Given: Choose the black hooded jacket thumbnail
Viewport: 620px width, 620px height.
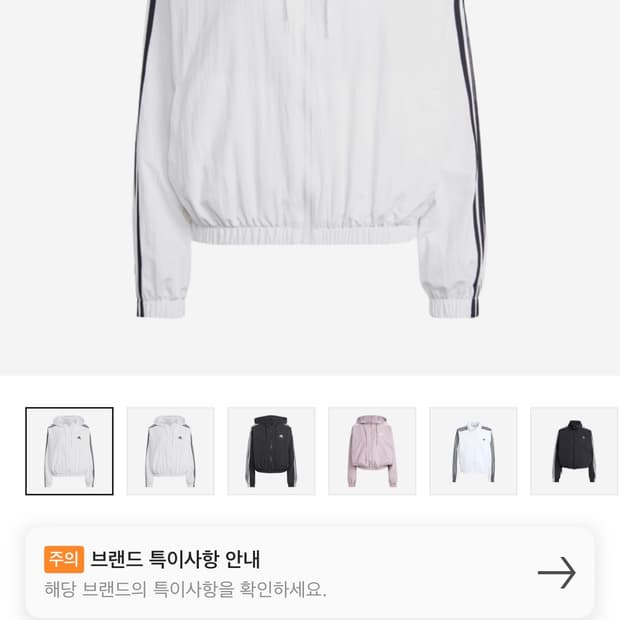Looking at the screenshot, I should [x=271, y=451].
